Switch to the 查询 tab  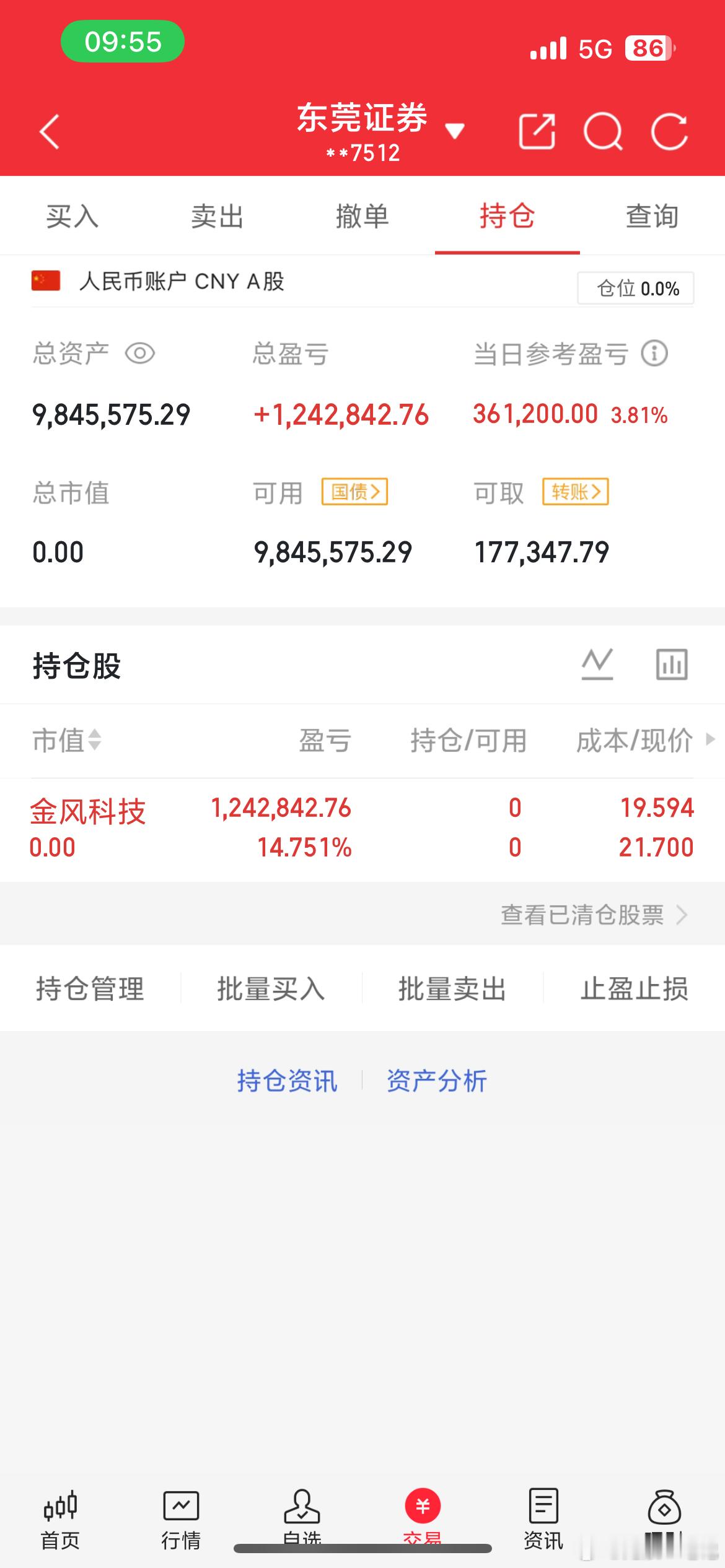tap(651, 216)
